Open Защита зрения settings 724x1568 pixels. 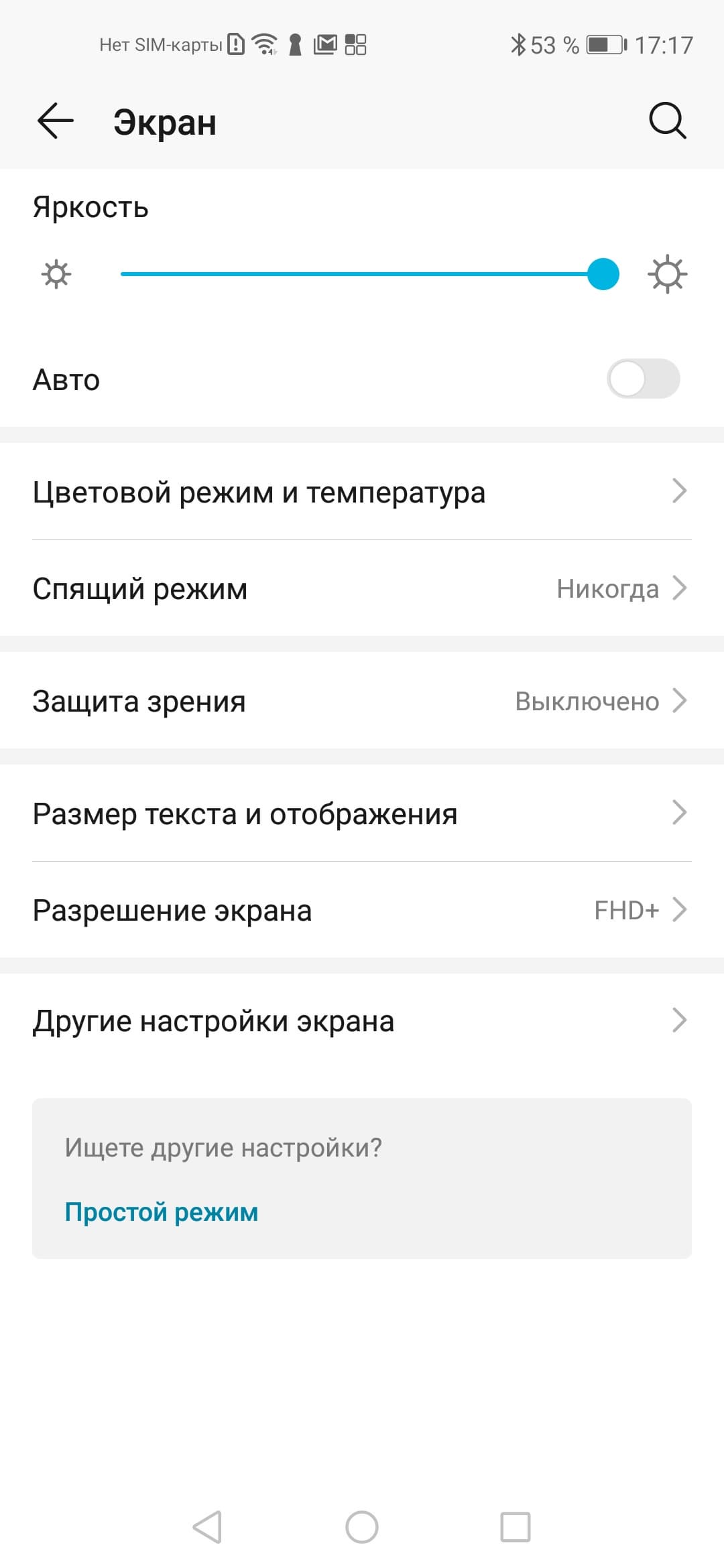point(362,701)
